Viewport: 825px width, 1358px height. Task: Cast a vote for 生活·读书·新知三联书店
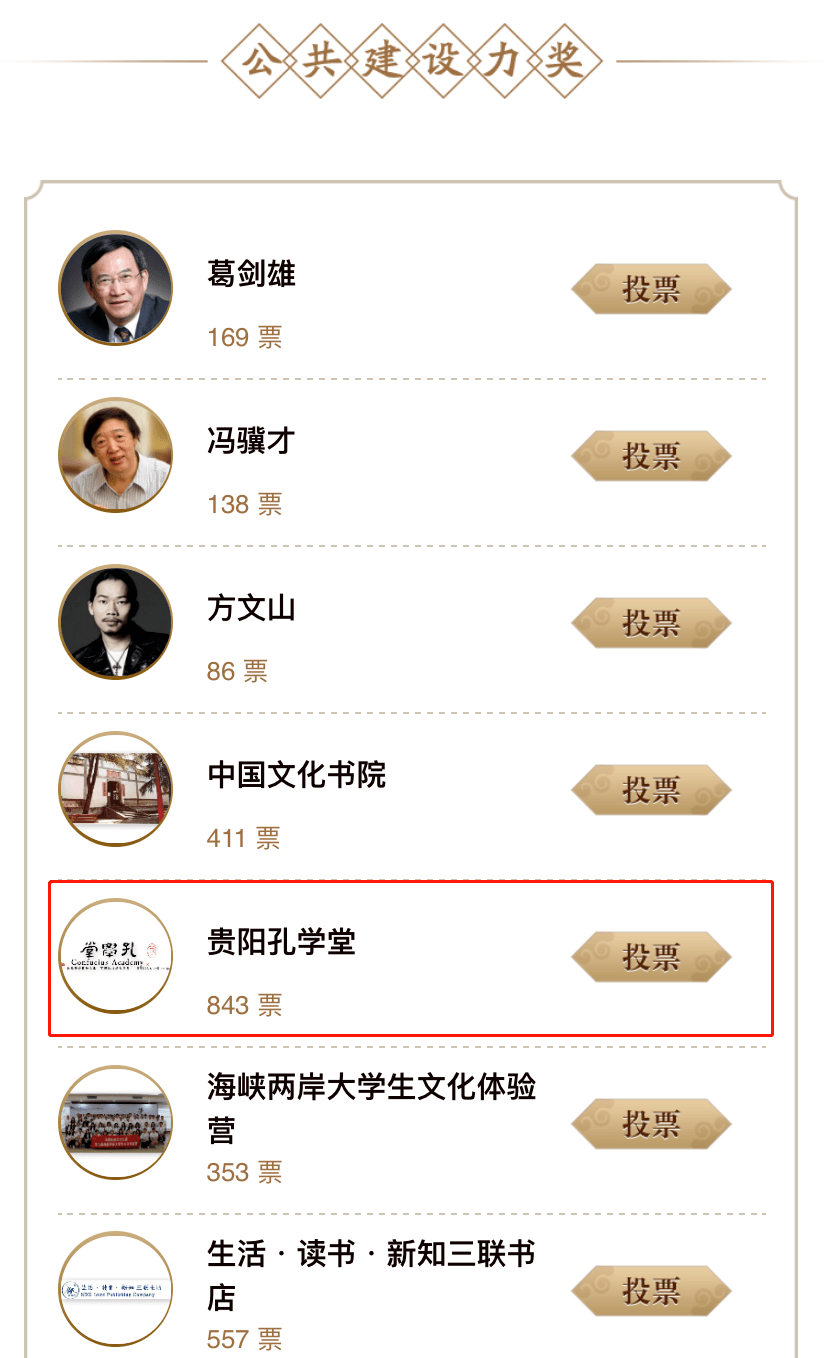(x=651, y=1290)
